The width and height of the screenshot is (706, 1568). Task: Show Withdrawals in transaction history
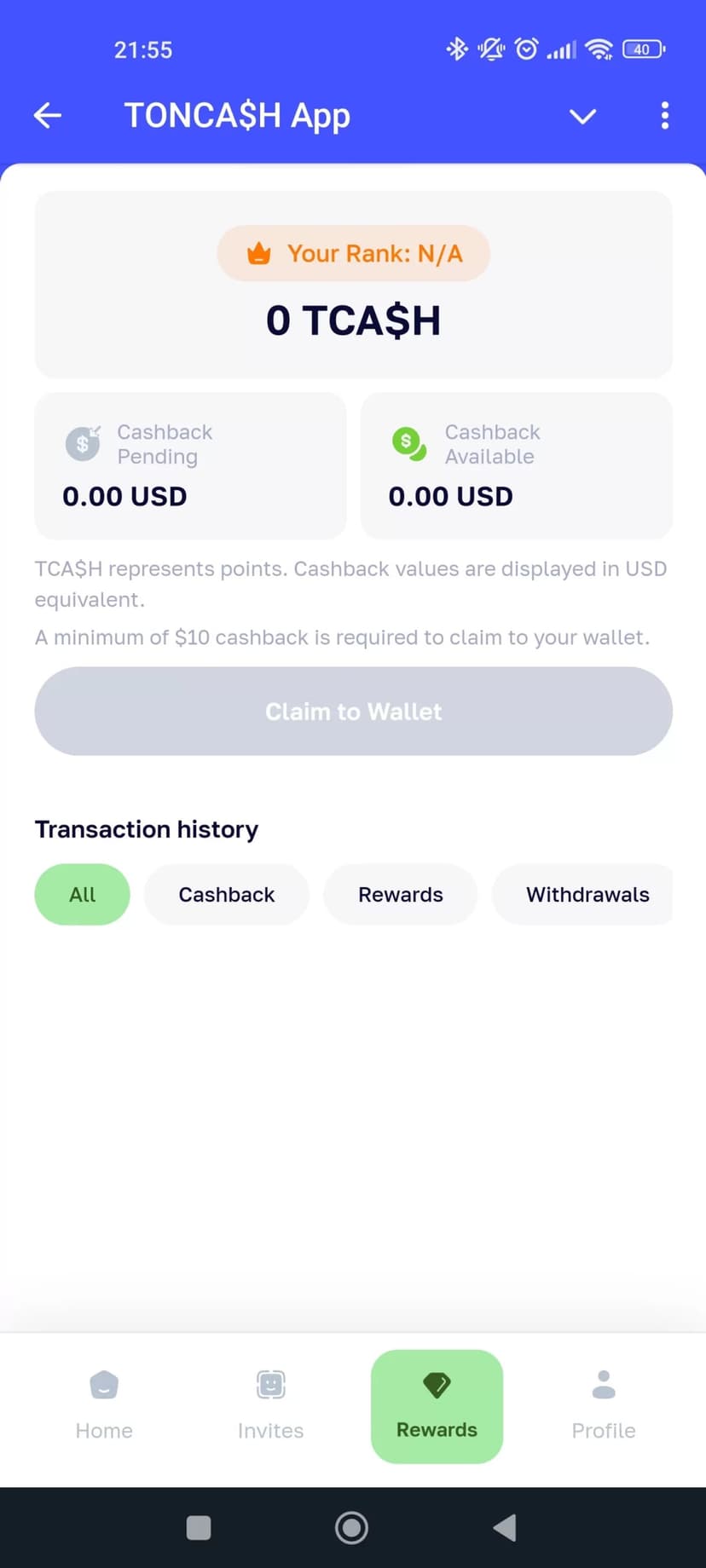(x=587, y=895)
